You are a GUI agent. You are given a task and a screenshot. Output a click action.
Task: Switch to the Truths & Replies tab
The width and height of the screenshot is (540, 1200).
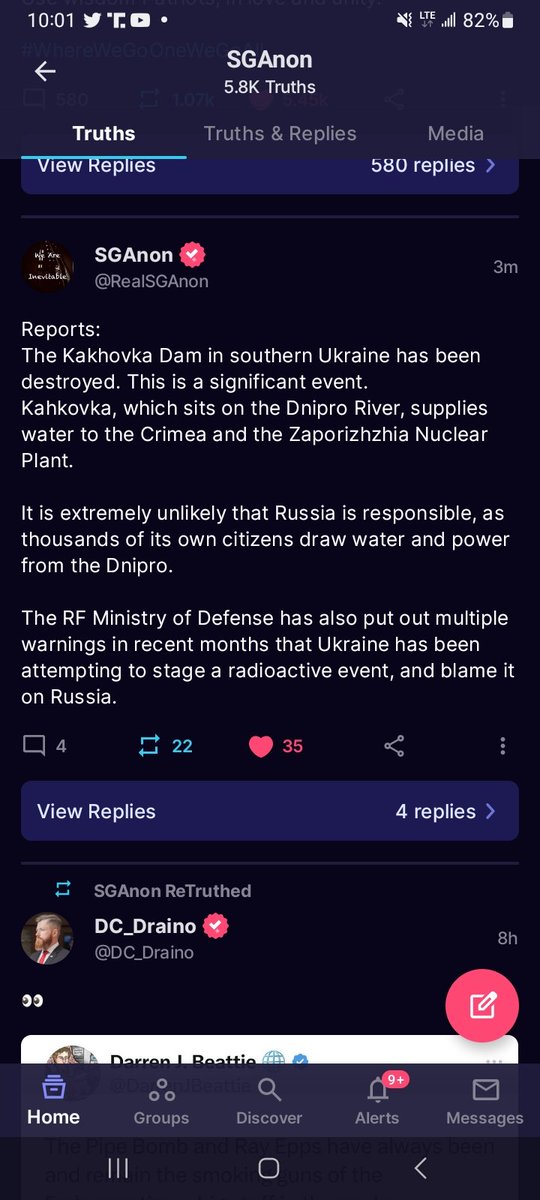tap(280, 133)
